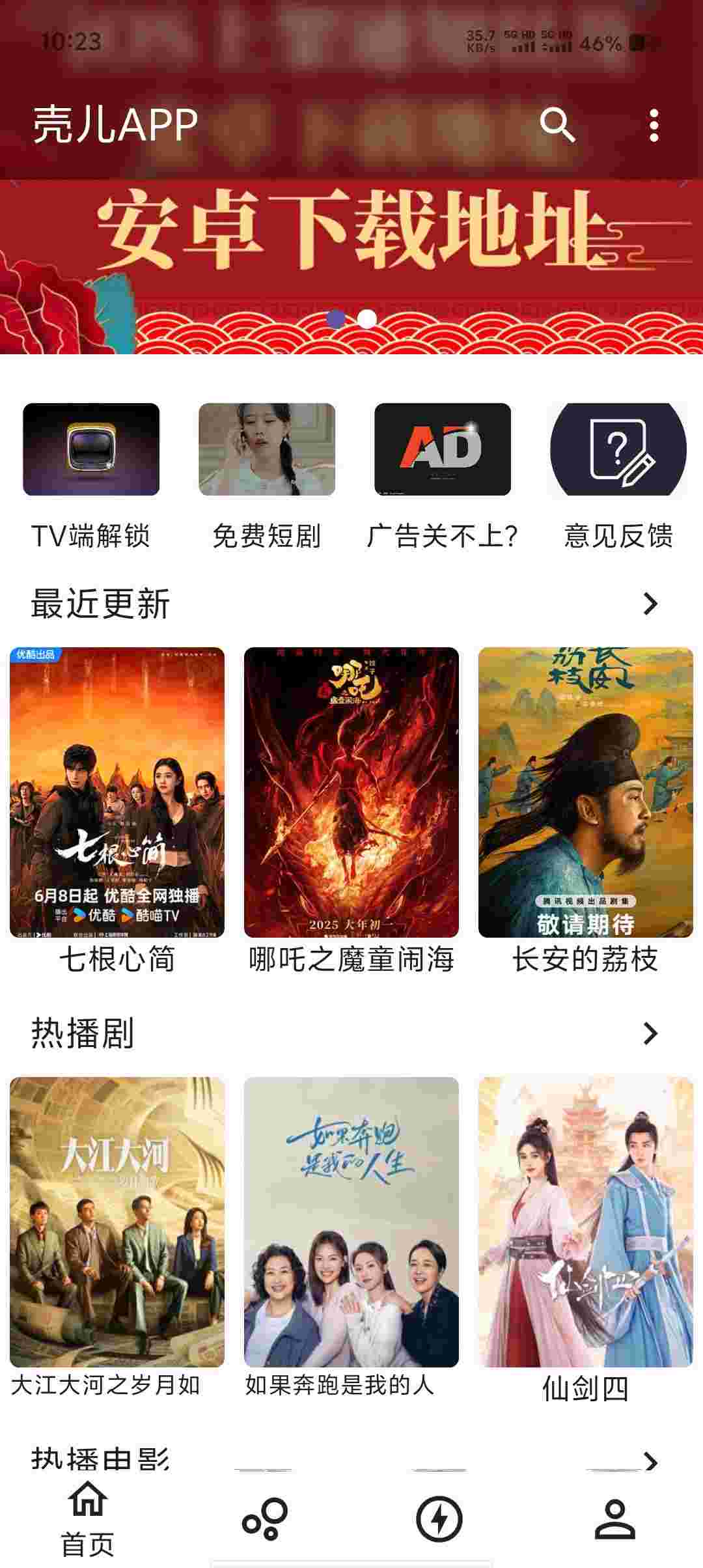703x1568 pixels.
Task: Open the 安卓下载地址 banner
Action: tap(351, 260)
